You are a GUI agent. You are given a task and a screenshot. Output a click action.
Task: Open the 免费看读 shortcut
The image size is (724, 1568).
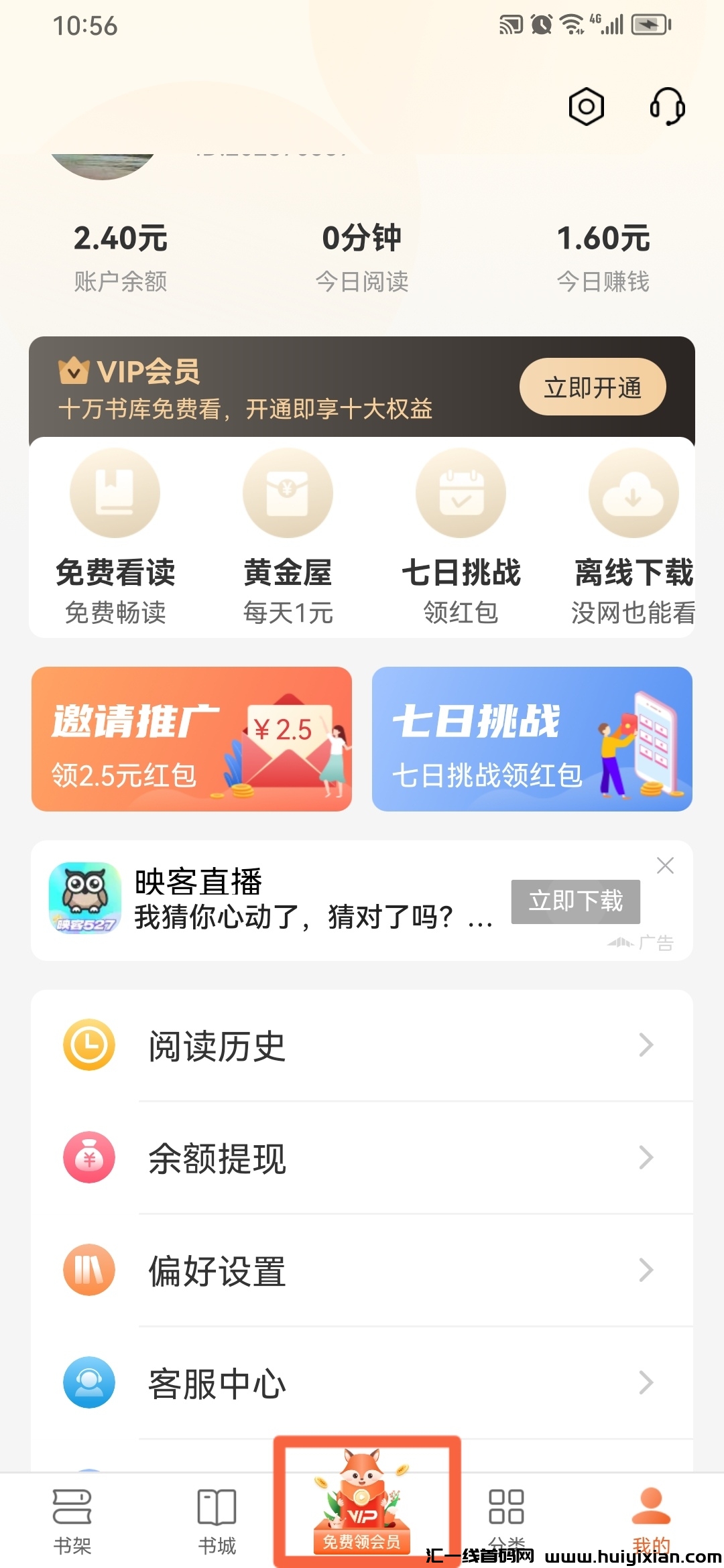(115, 494)
